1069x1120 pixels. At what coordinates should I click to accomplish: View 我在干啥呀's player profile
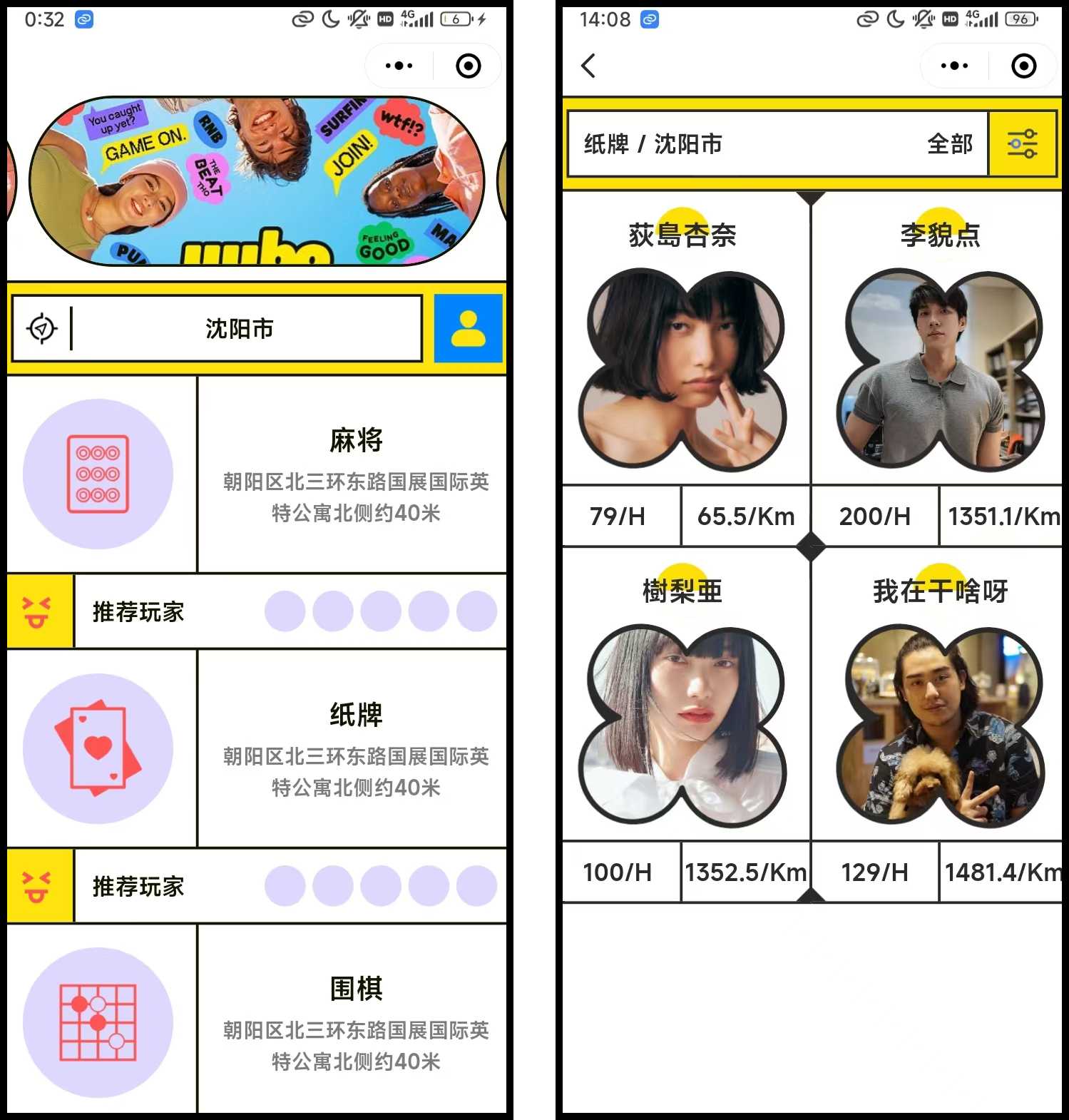940,725
